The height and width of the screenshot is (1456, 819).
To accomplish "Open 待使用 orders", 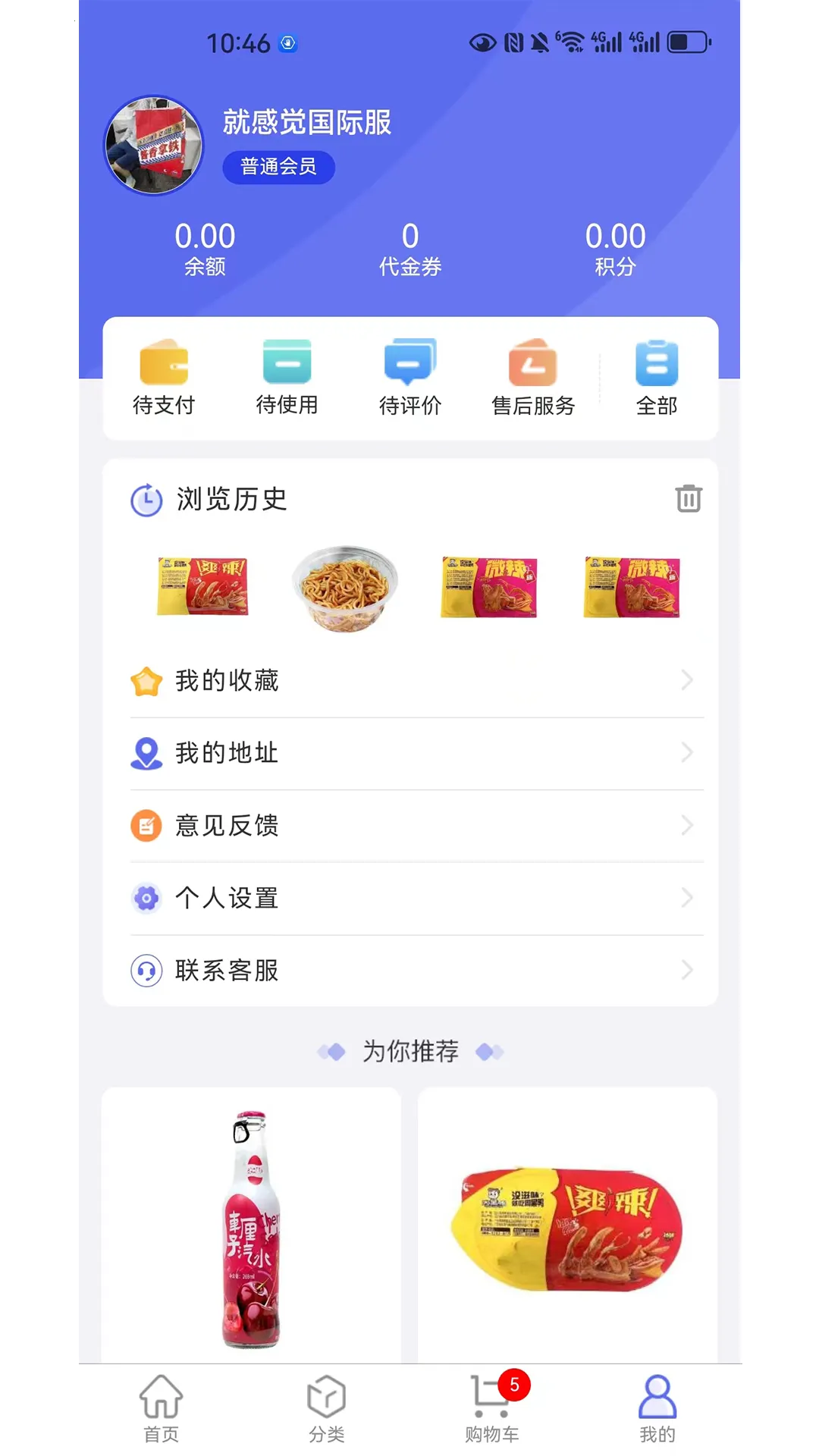I will pyautogui.click(x=287, y=378).
